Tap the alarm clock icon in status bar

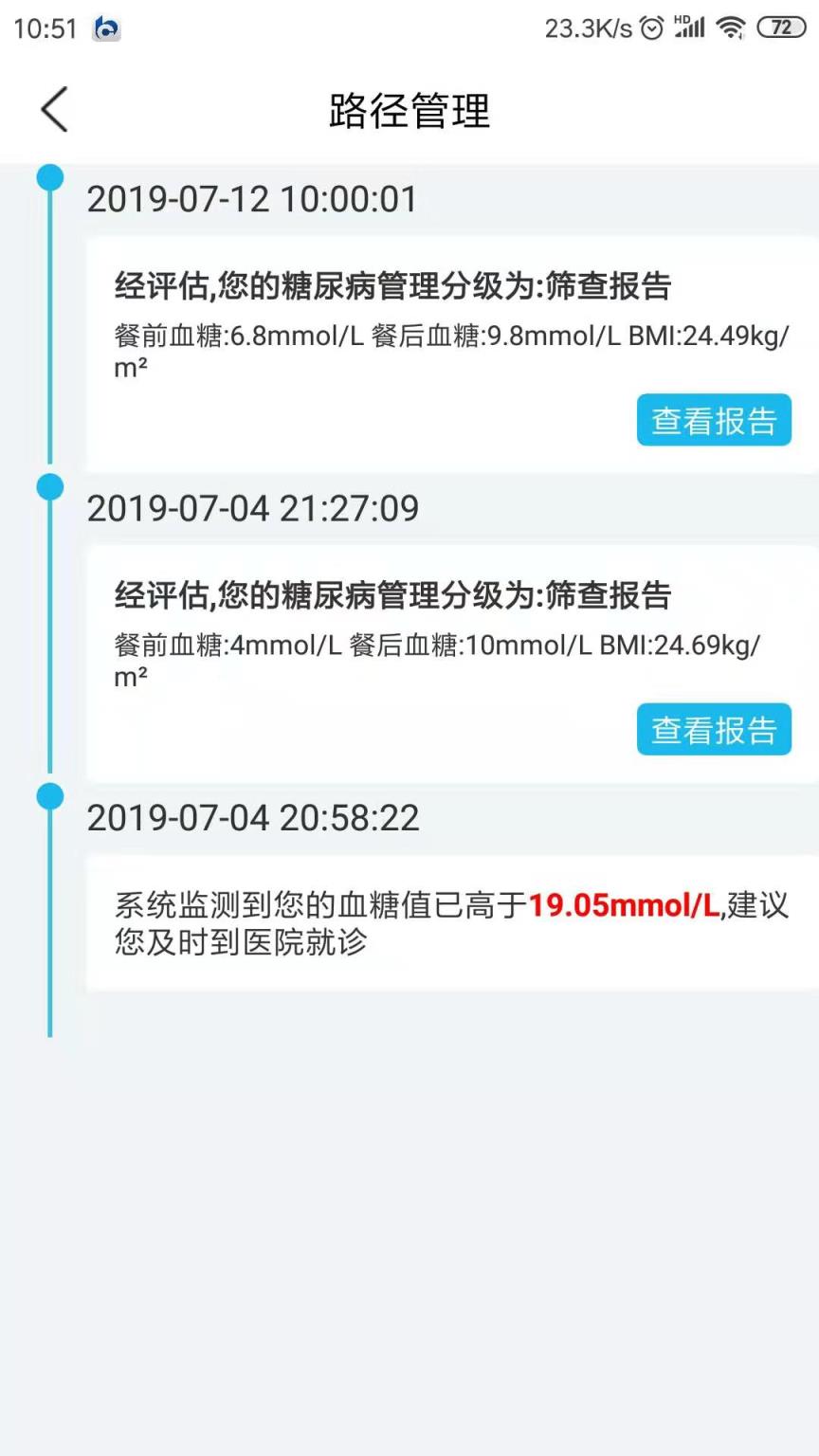(650, 28)
